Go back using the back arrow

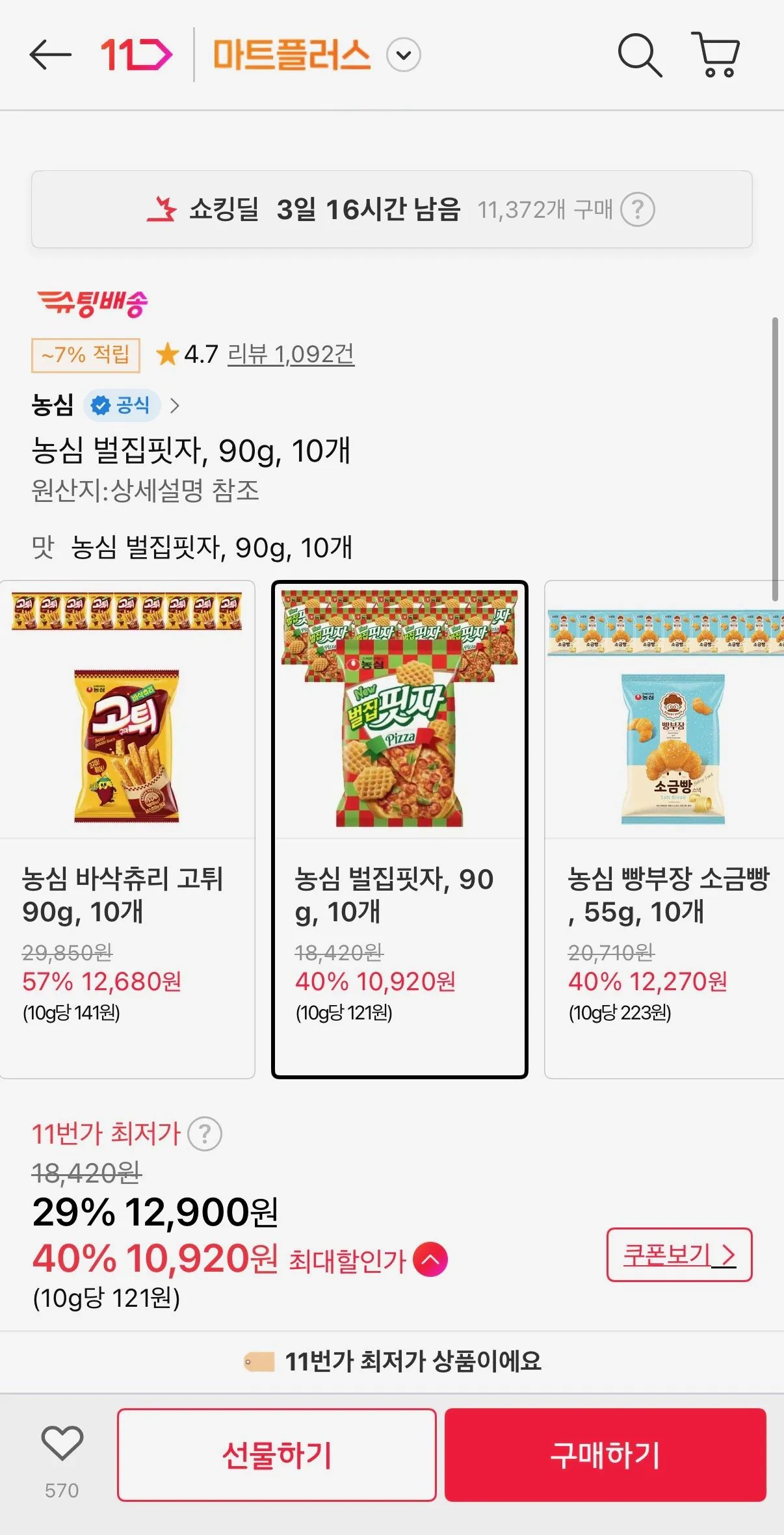click(51, 55)
